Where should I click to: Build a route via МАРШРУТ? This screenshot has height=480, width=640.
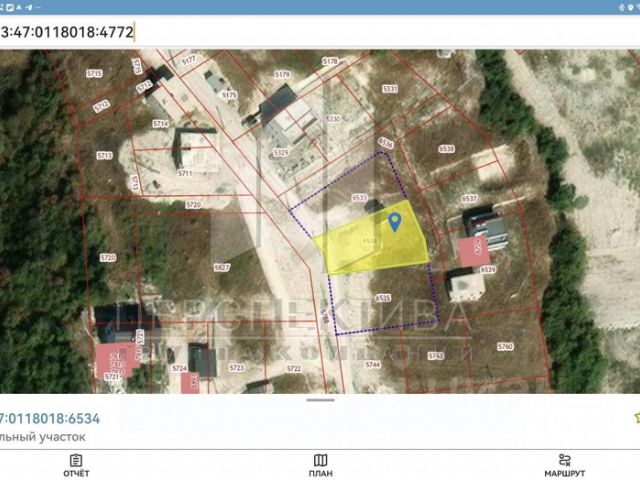565,465
